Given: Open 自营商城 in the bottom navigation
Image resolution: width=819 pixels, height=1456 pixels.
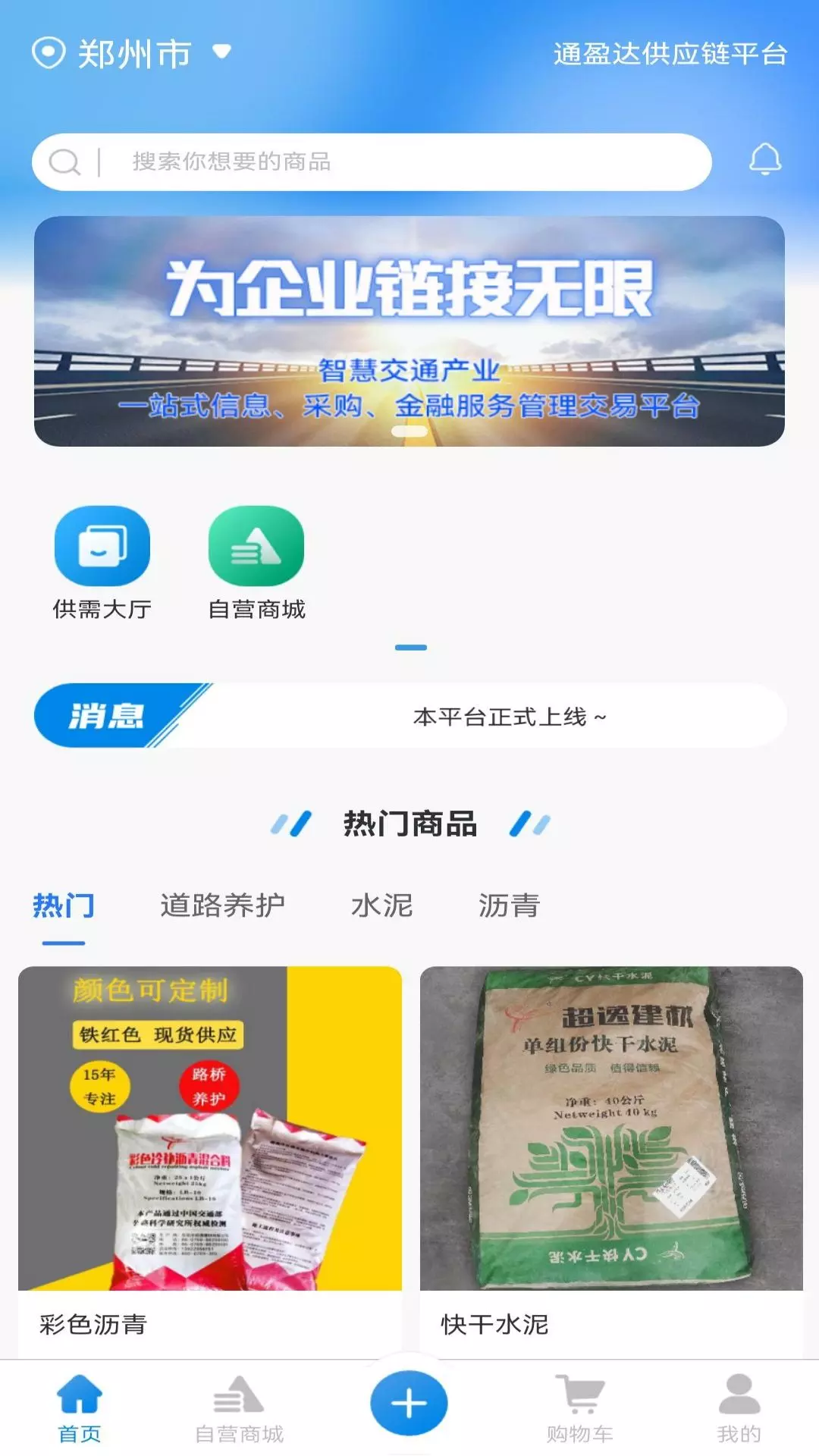Looking at the screenshot, I should 239,1409.
